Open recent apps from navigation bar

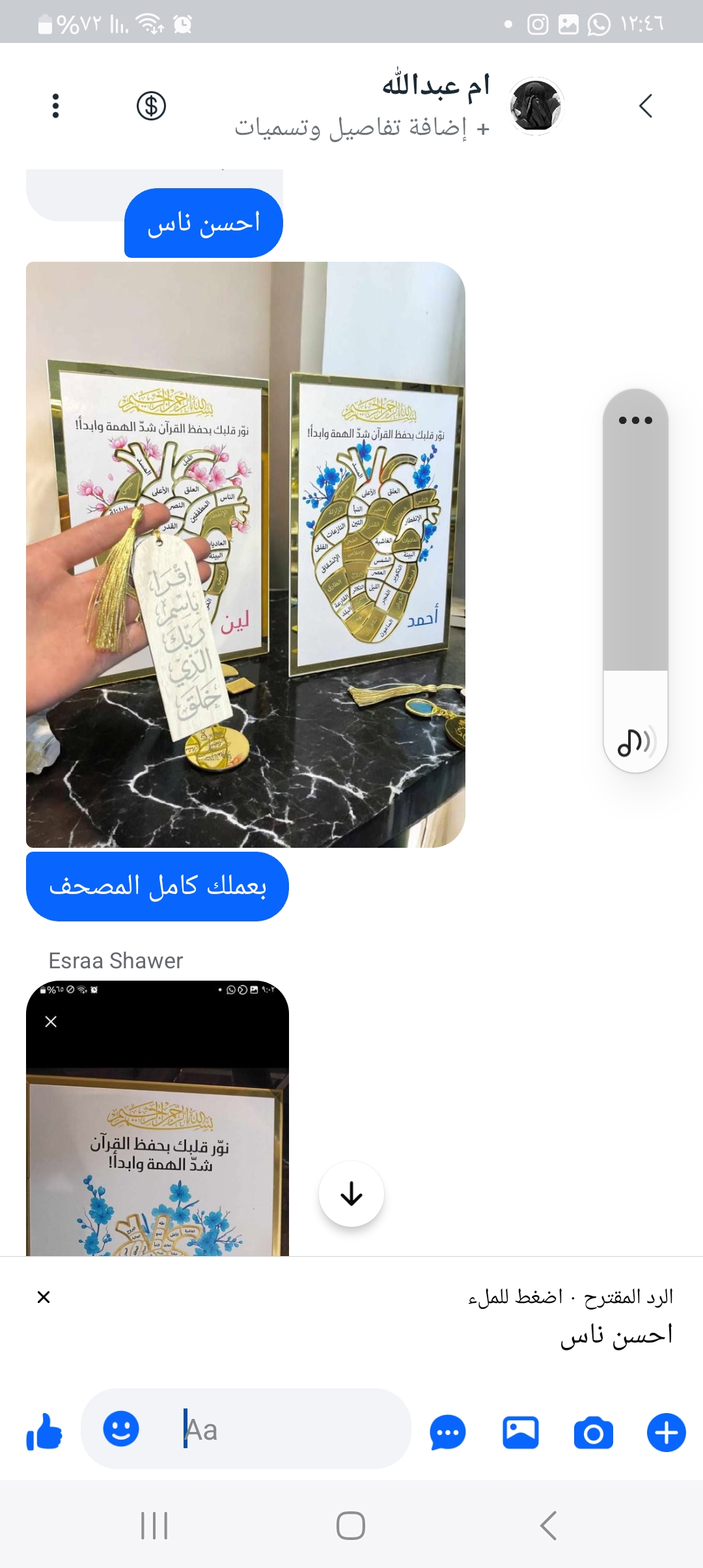click(x=155, y=1525)
